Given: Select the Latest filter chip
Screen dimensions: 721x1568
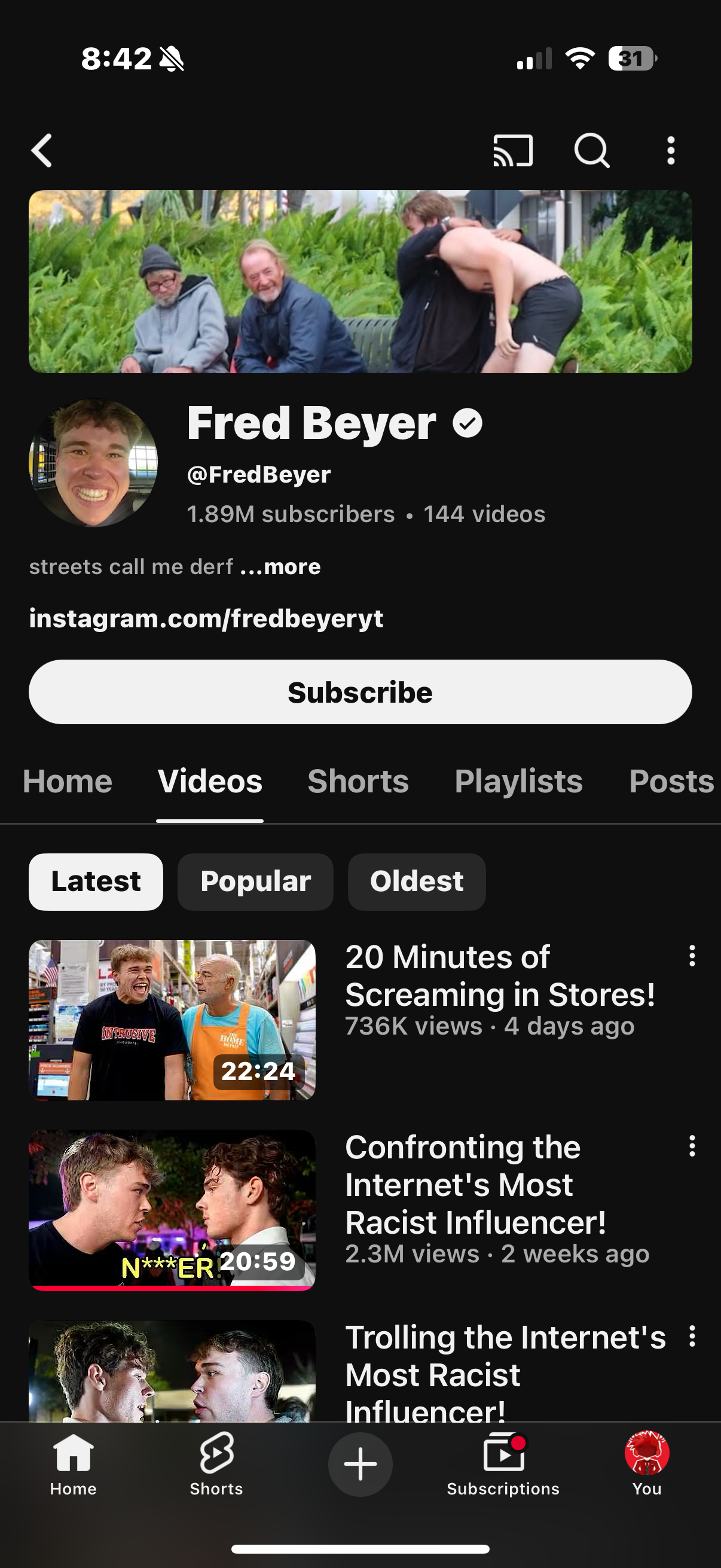Looking at the screenshot, I should [96, 881].
